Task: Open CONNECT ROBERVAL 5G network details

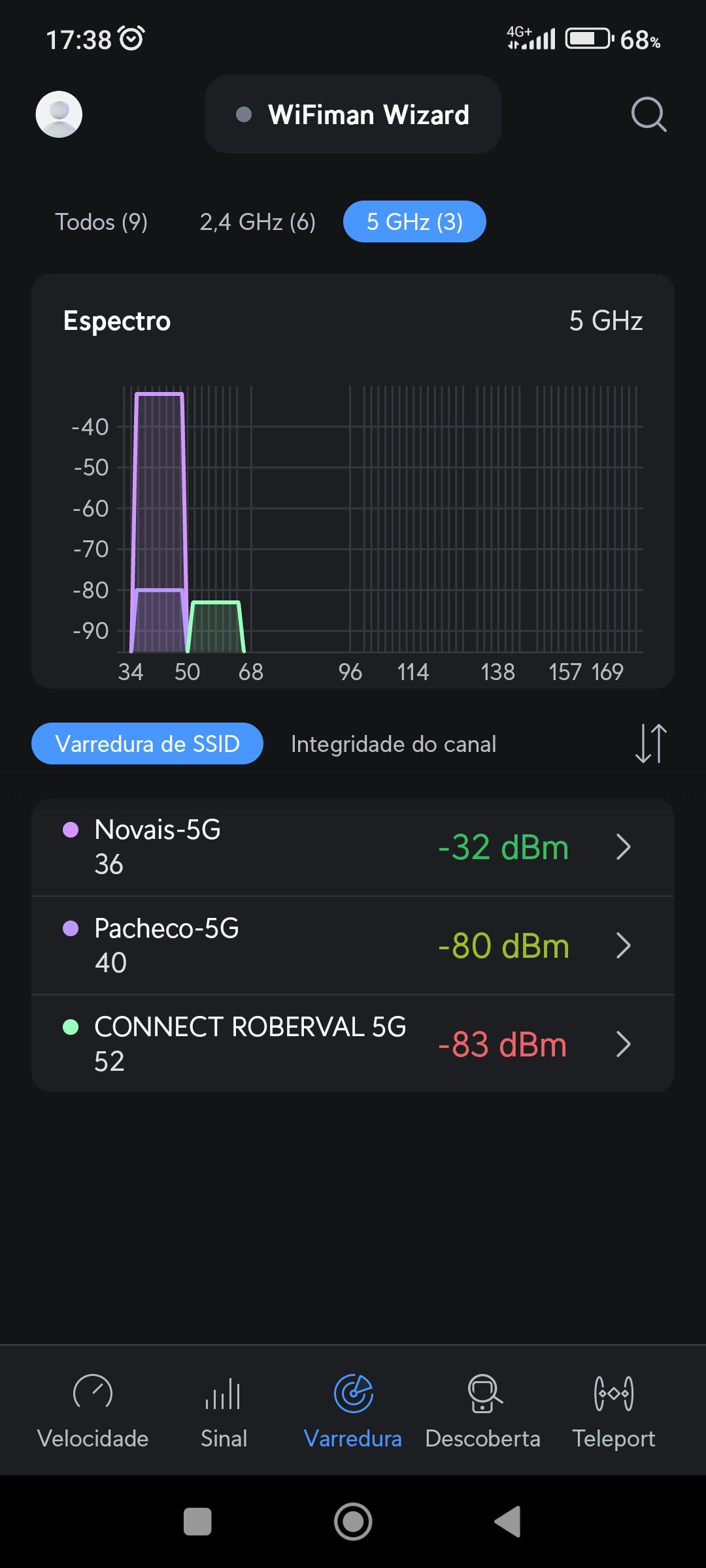Action: [353, 1044]
